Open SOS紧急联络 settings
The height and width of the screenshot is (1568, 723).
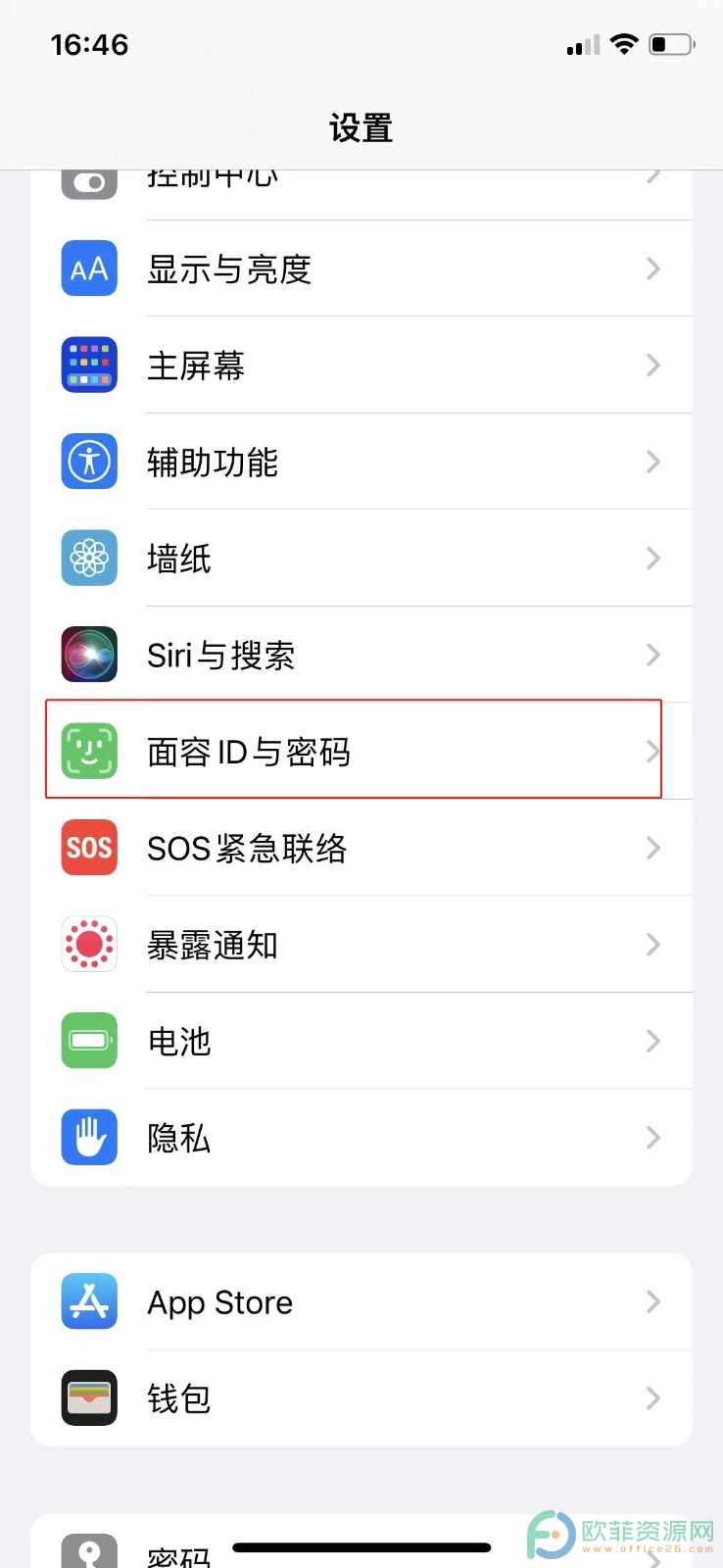tap(361, 848)
